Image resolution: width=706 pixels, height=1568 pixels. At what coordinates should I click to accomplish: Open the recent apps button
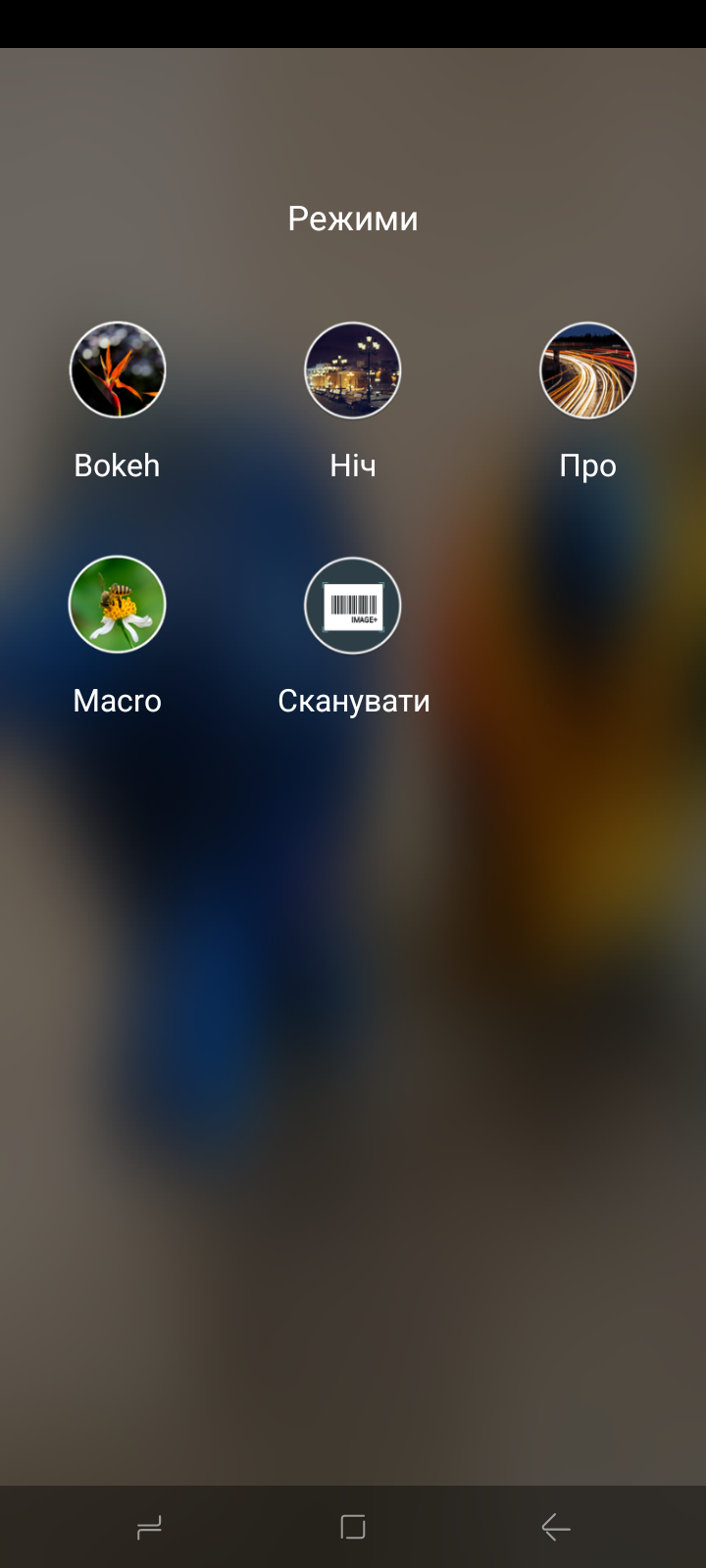pyautogui.click(x=149, y=1527)
